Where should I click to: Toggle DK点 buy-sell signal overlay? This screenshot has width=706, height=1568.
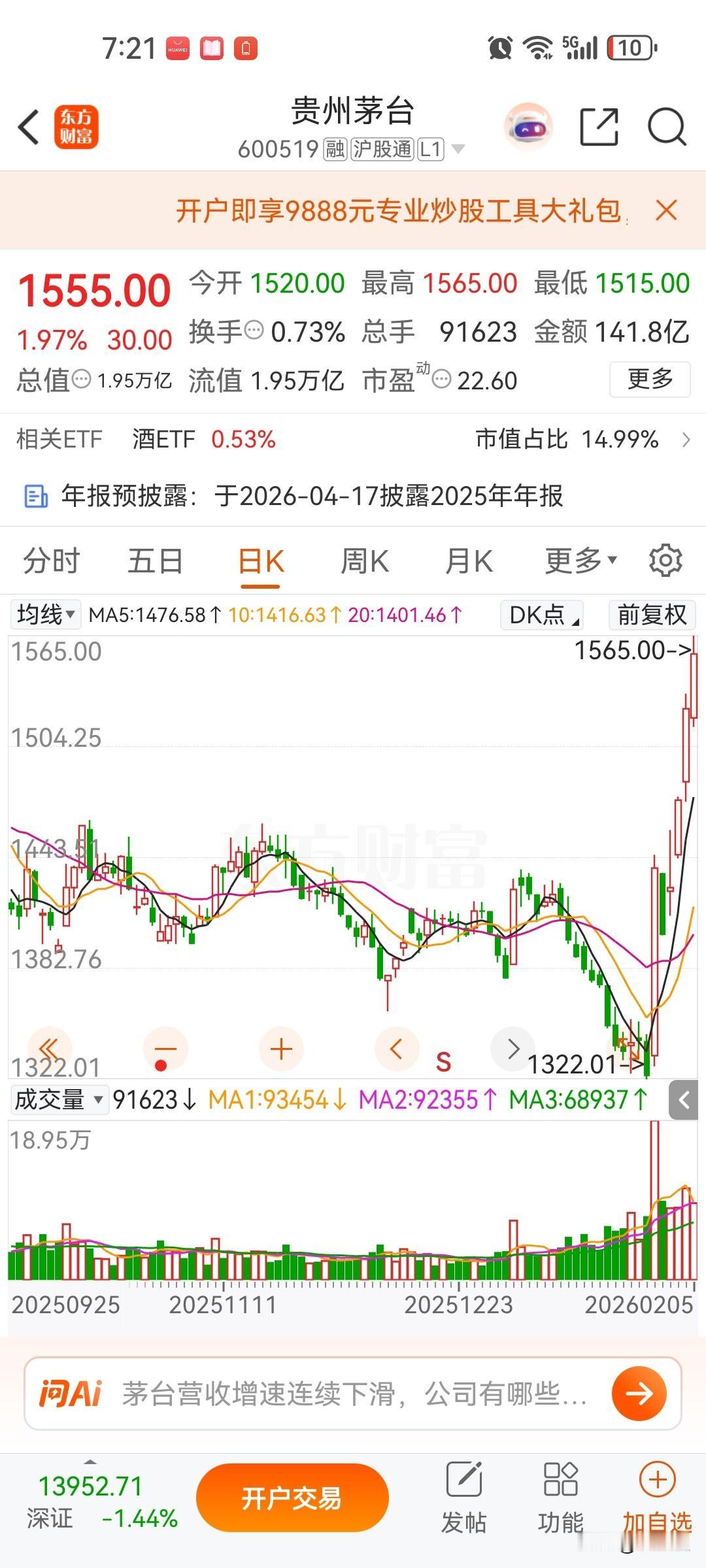[540, 615]
